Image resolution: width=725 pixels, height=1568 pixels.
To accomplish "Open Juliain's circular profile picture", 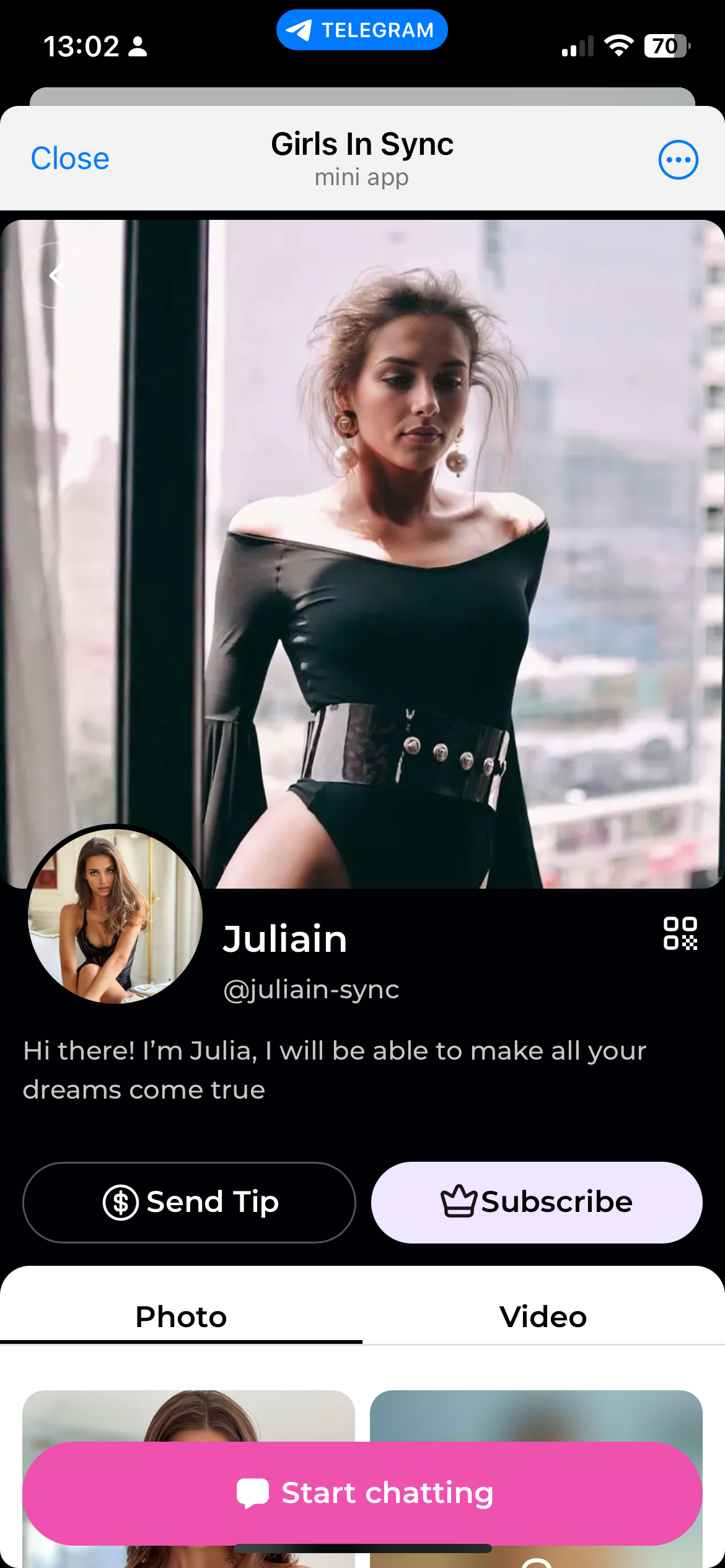I will [x=115, y=918].
